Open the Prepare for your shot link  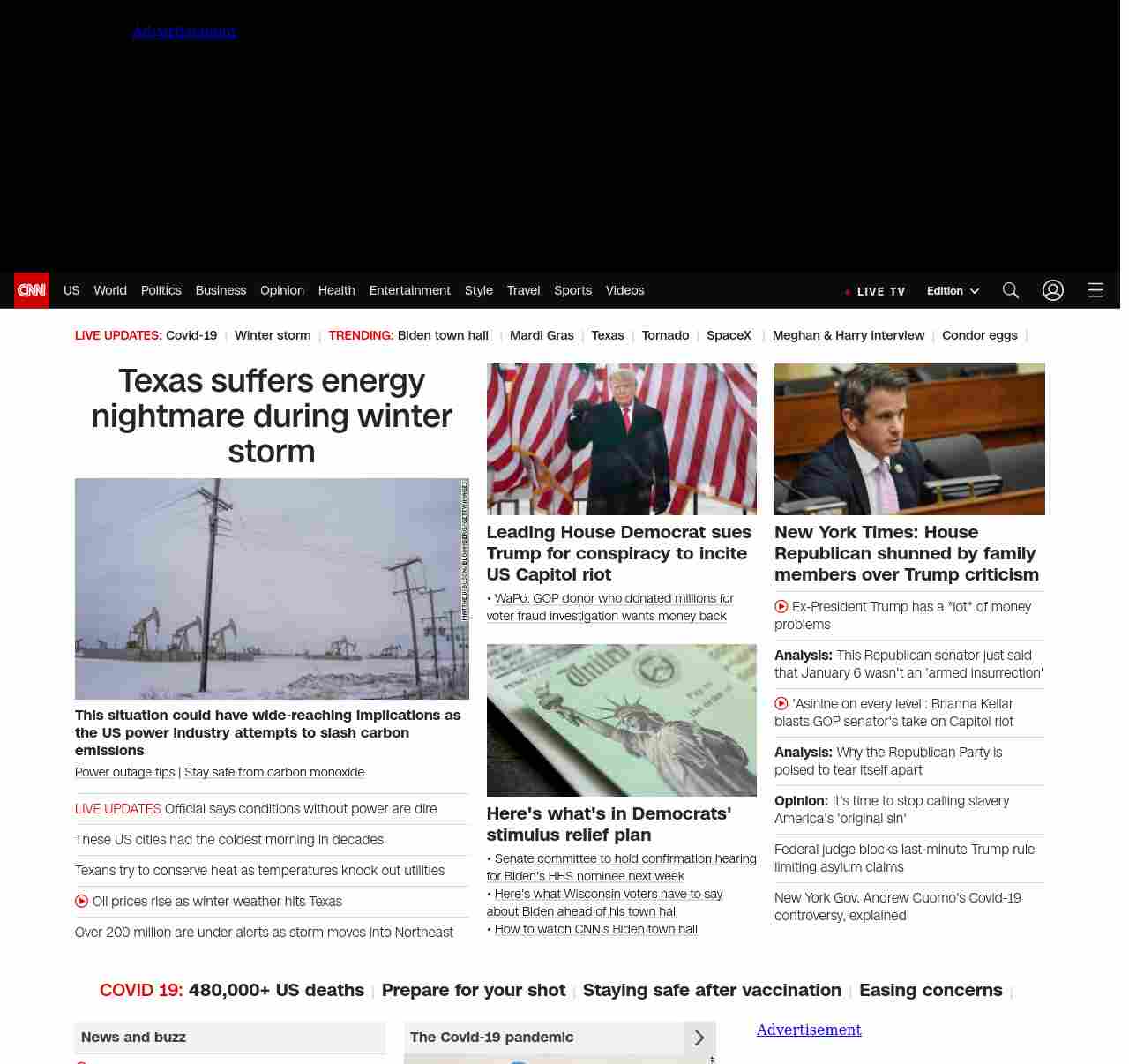point(473,990)
